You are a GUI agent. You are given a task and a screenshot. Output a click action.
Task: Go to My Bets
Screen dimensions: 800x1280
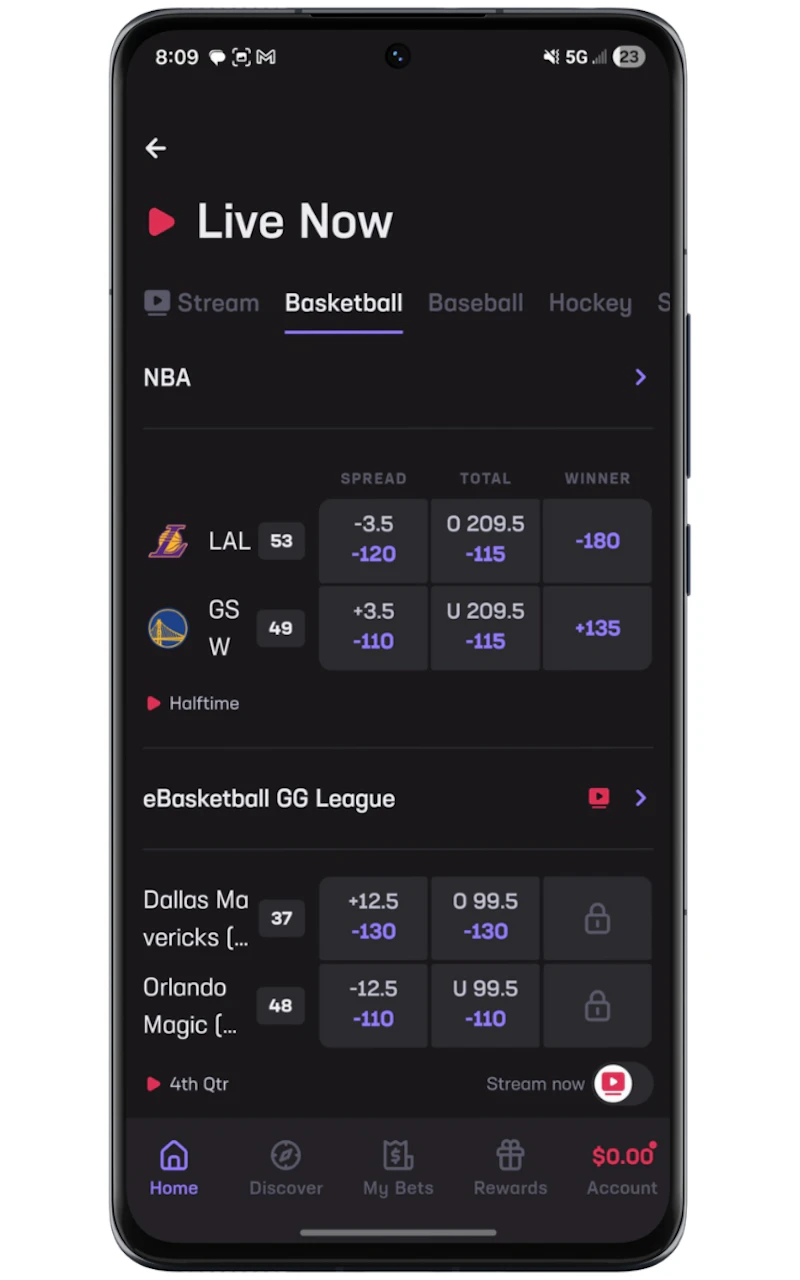point(398,1168)
